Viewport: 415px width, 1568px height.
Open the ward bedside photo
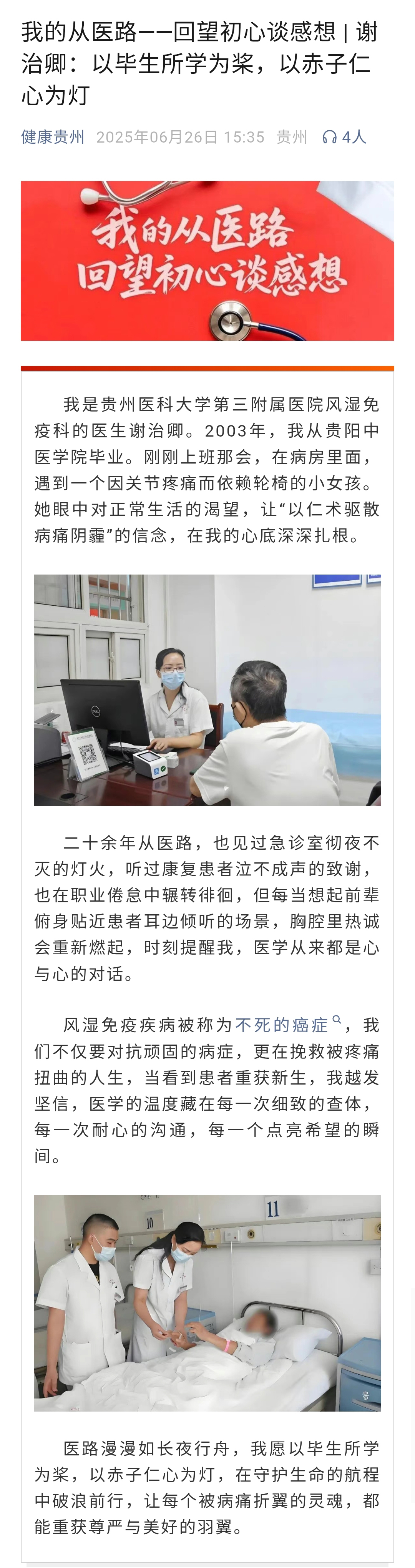207,1302
